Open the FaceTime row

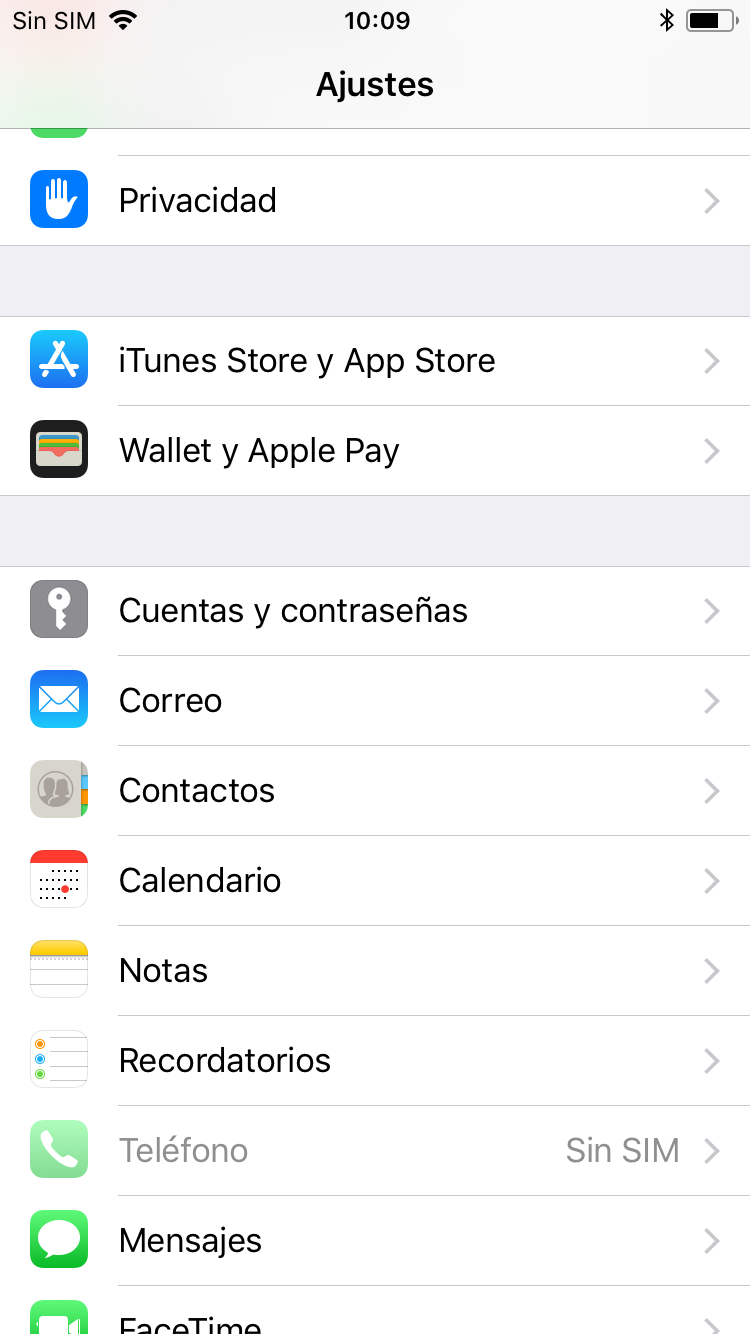pos(375,1310)
